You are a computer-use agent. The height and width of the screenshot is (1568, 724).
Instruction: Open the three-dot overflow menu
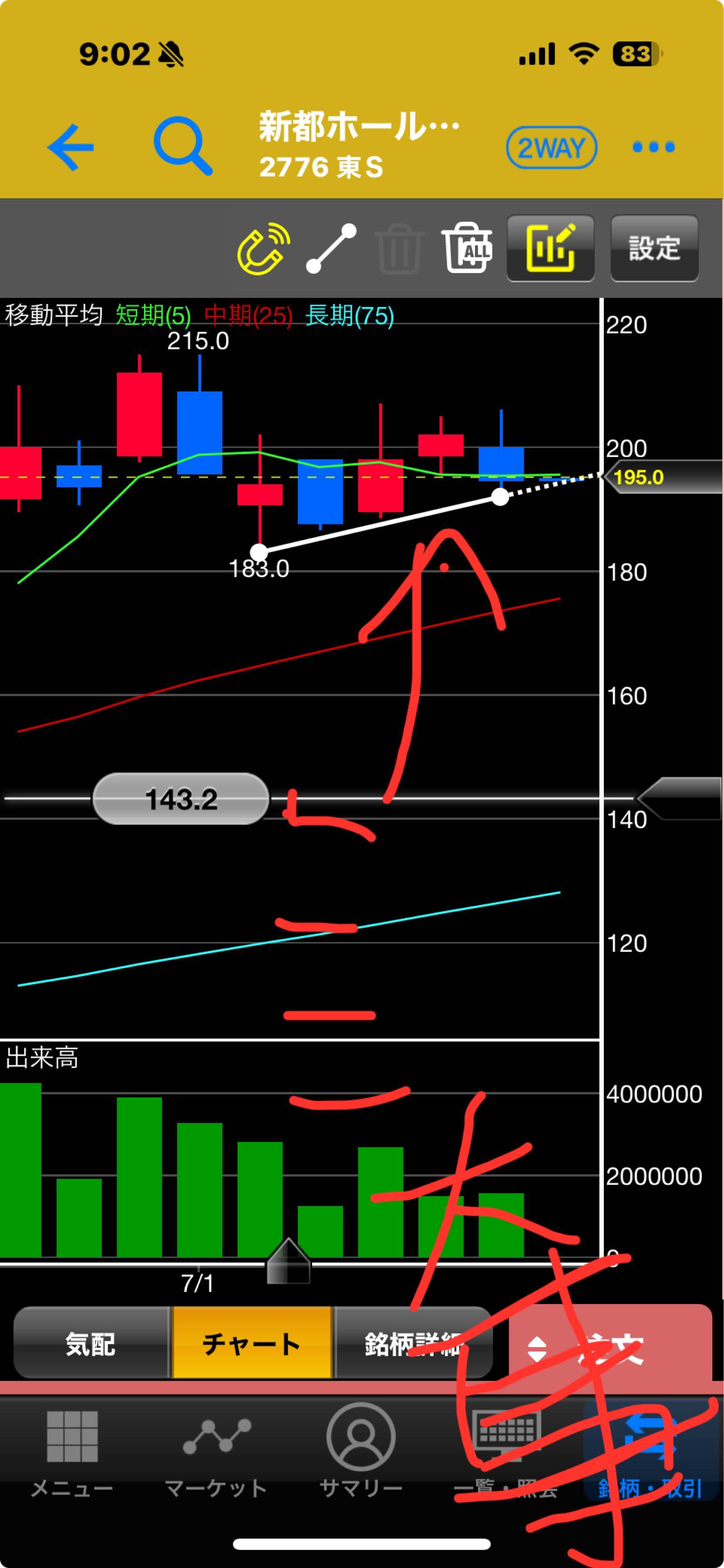point(653,147)
